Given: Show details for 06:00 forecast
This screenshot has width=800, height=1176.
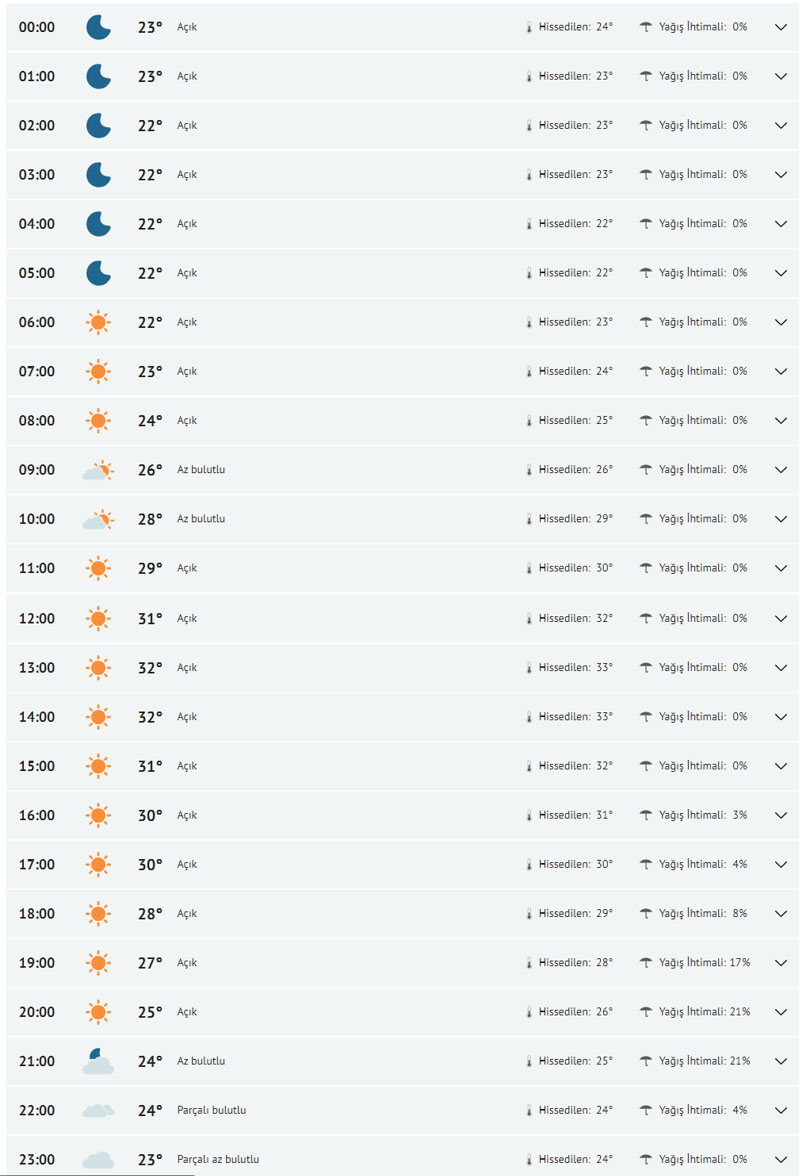Looking at the screenshot, I should click(781, 322).
